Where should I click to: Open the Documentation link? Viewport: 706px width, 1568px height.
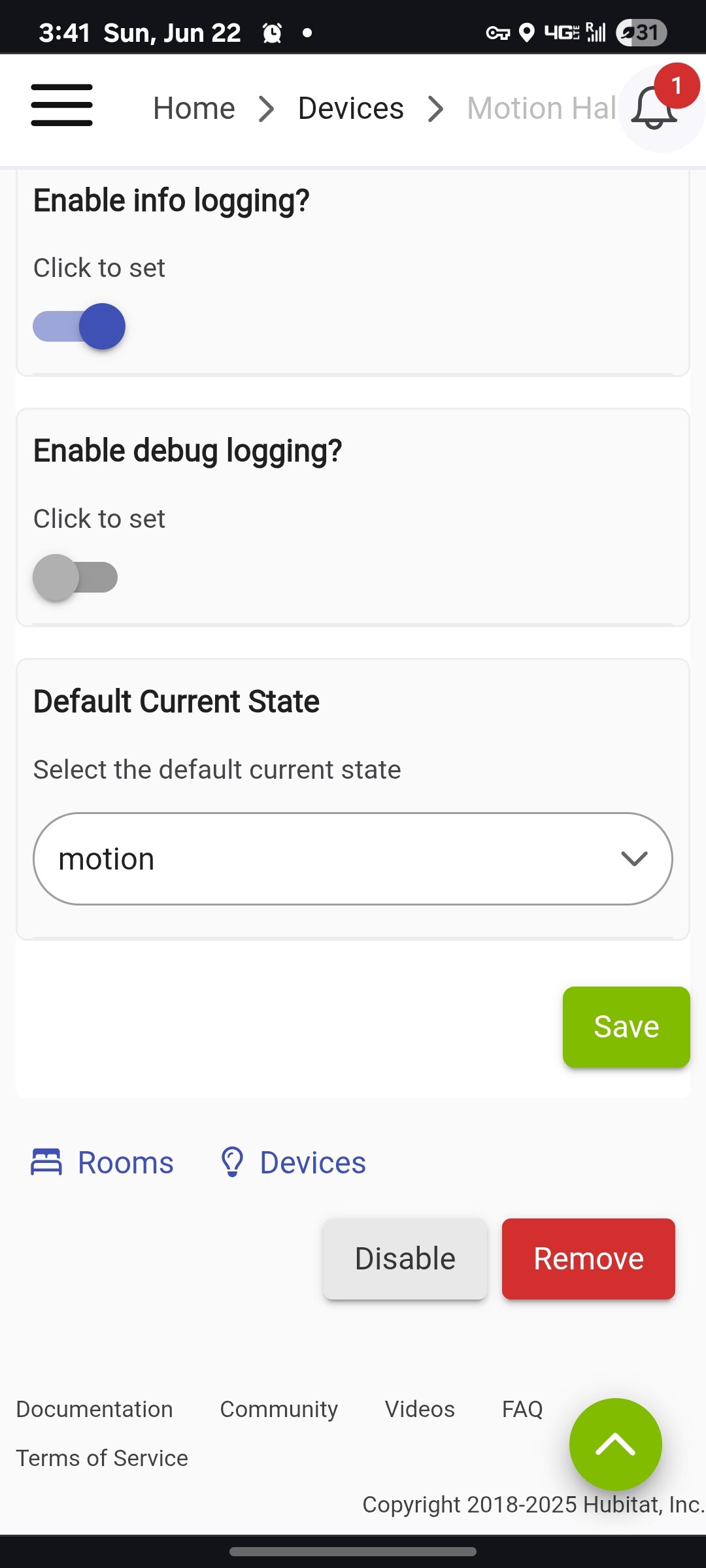point(95,1409)
